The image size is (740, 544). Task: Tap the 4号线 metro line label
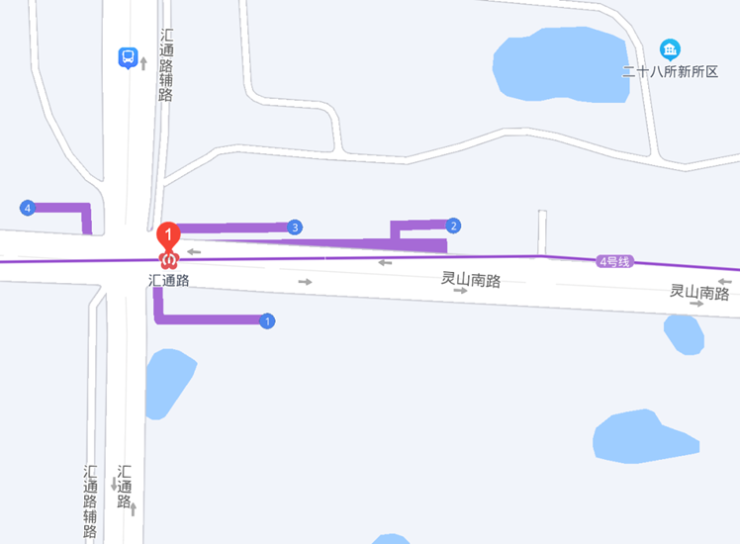615,262
